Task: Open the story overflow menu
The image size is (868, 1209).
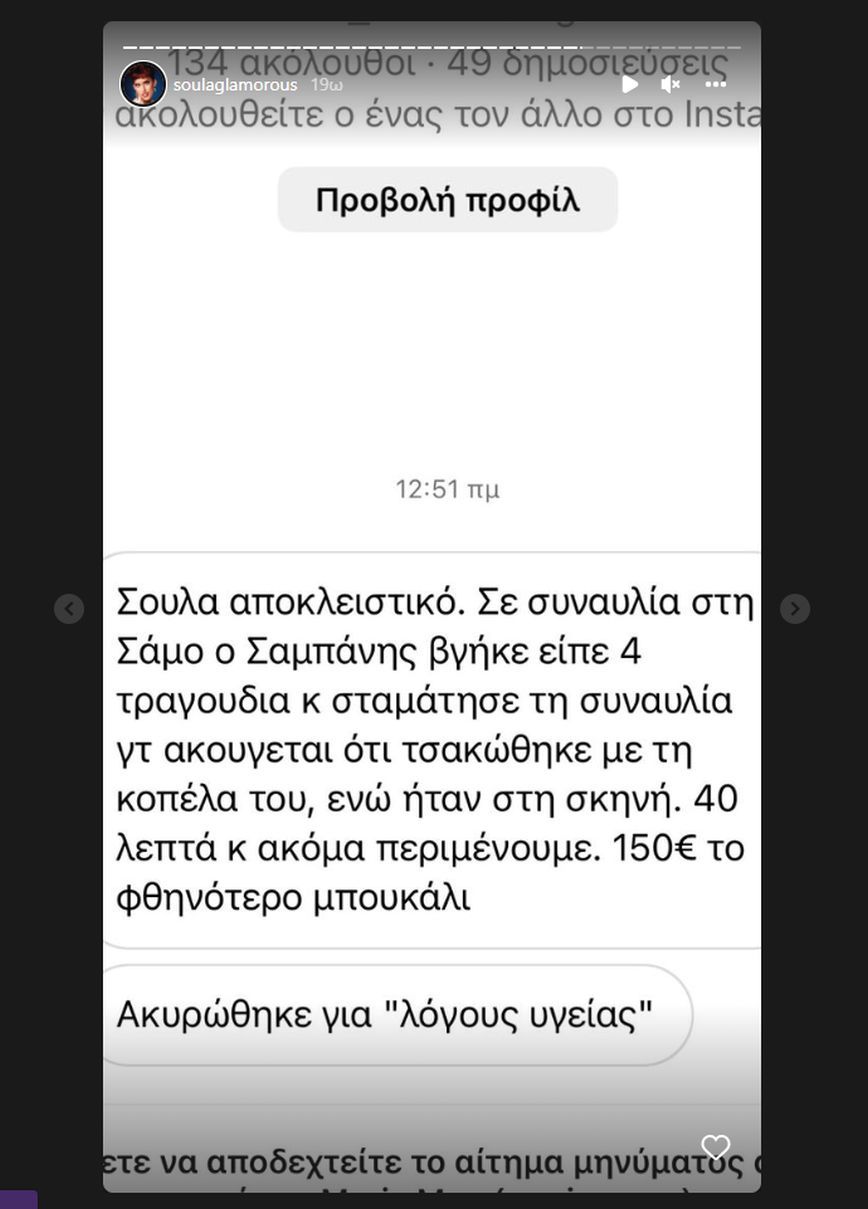Action: click(x=715, y=85)
